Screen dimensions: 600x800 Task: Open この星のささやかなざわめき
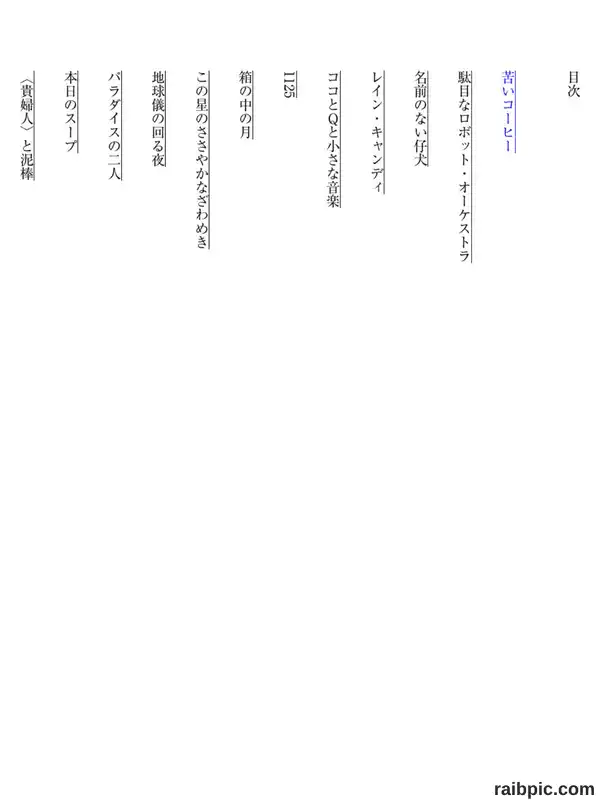(x=202, y=160)
